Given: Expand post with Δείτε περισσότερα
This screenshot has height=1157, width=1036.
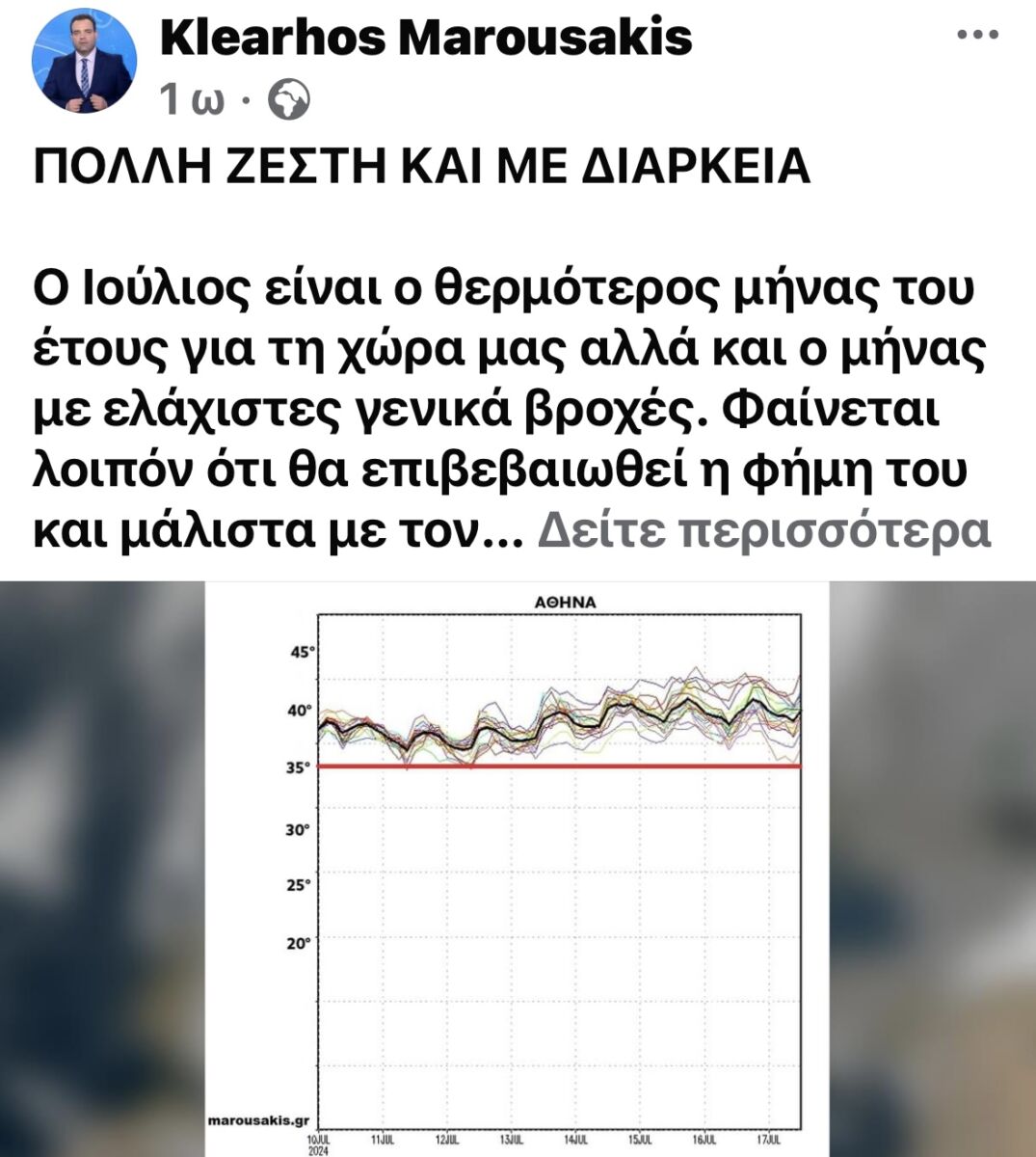Looking at the screenshot, I should (x=763, y=528).
